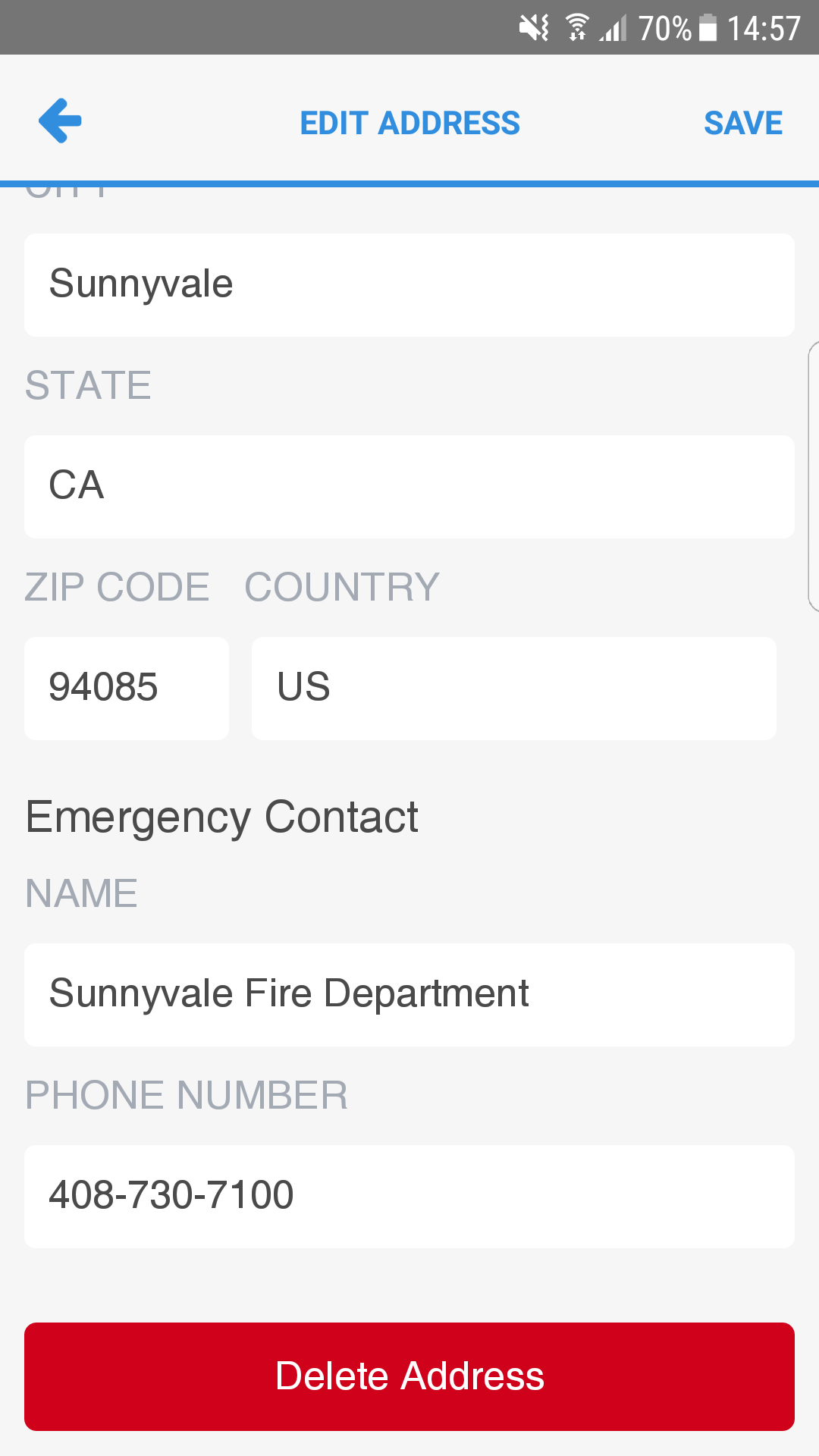This screenshot has width=819, height=1456.
Task: Edit the city field showing Sunnyvale
Action: tap(409, 285)
